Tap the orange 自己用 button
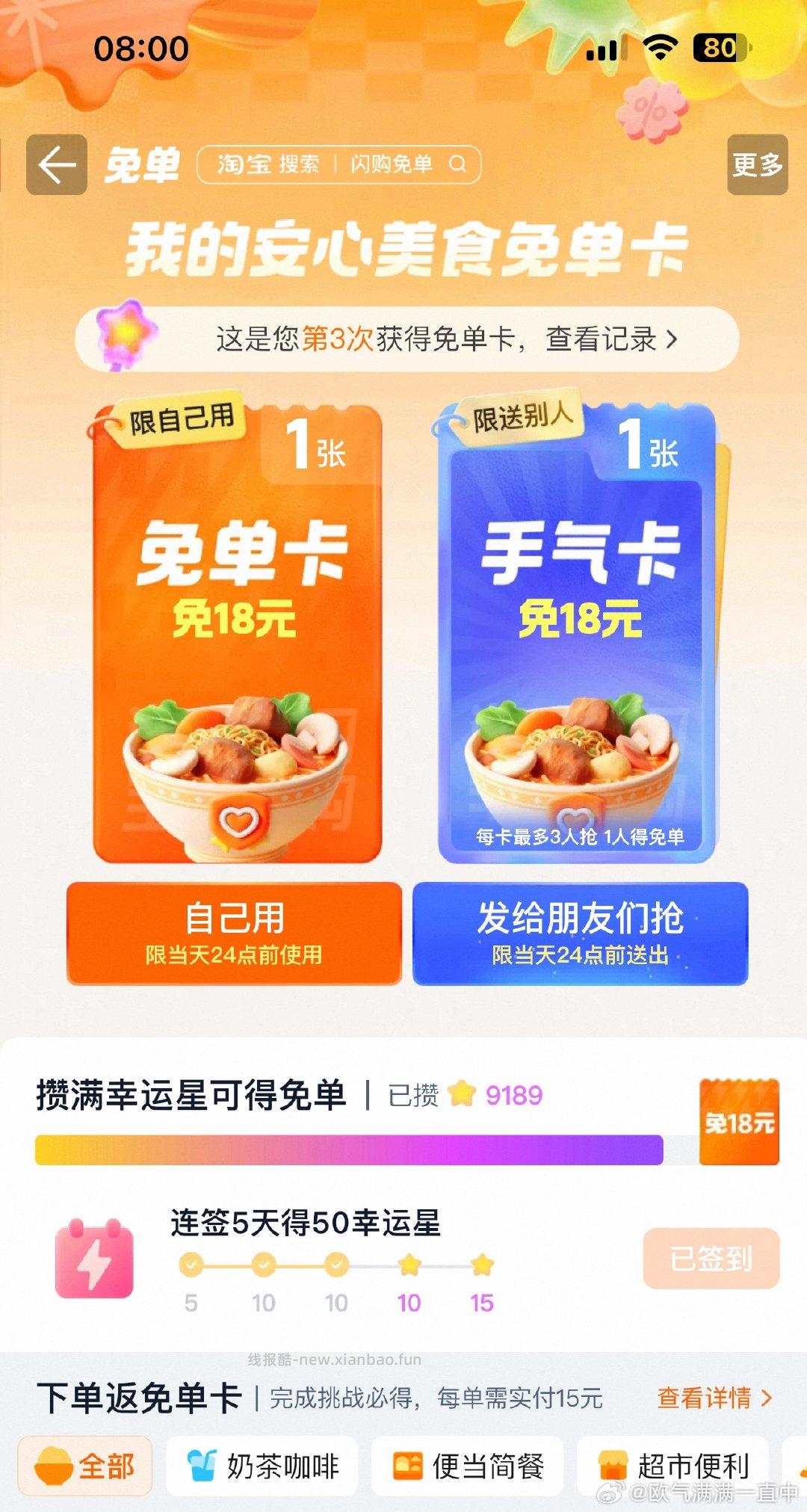This screenshot has height=1512, width=807. click(x=234, y=933)
